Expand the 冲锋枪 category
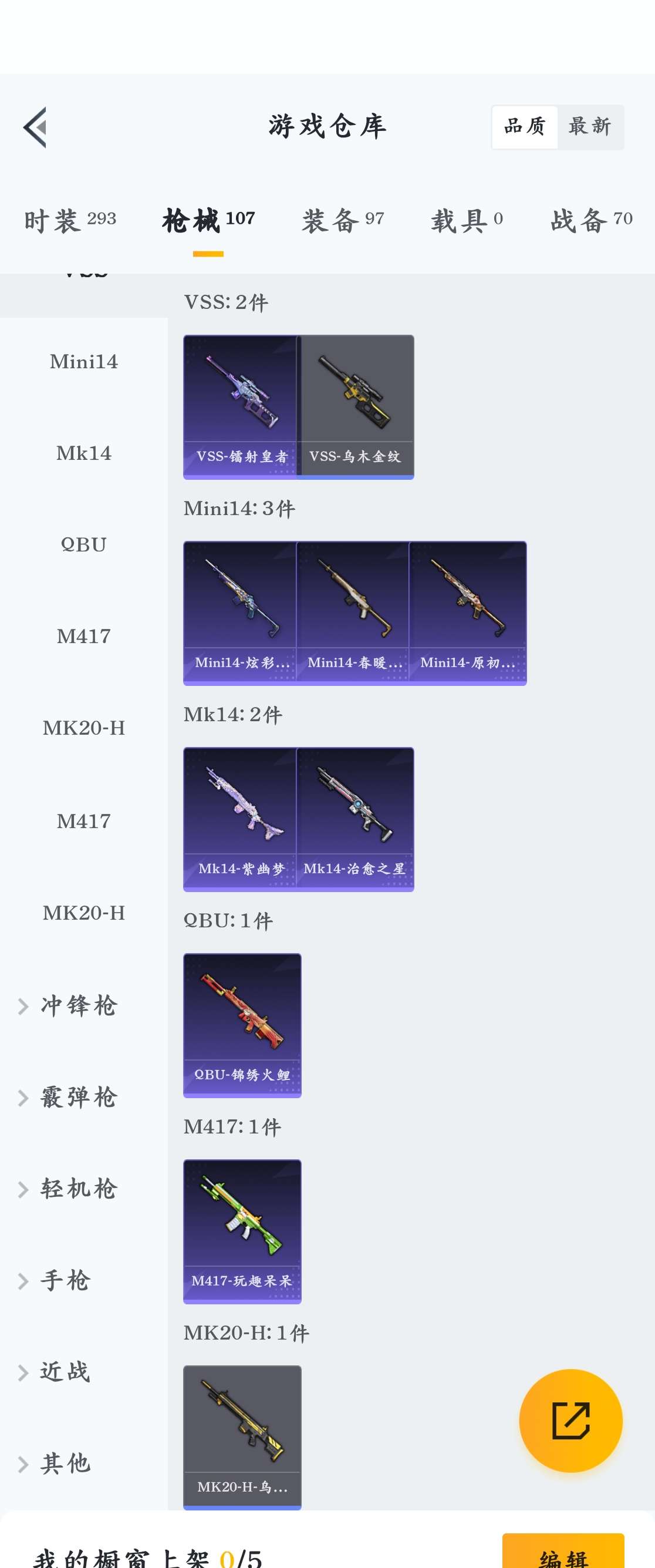Image resolution: width=655 pixels, height=1568 pixels. click(x=68, y=1005)
